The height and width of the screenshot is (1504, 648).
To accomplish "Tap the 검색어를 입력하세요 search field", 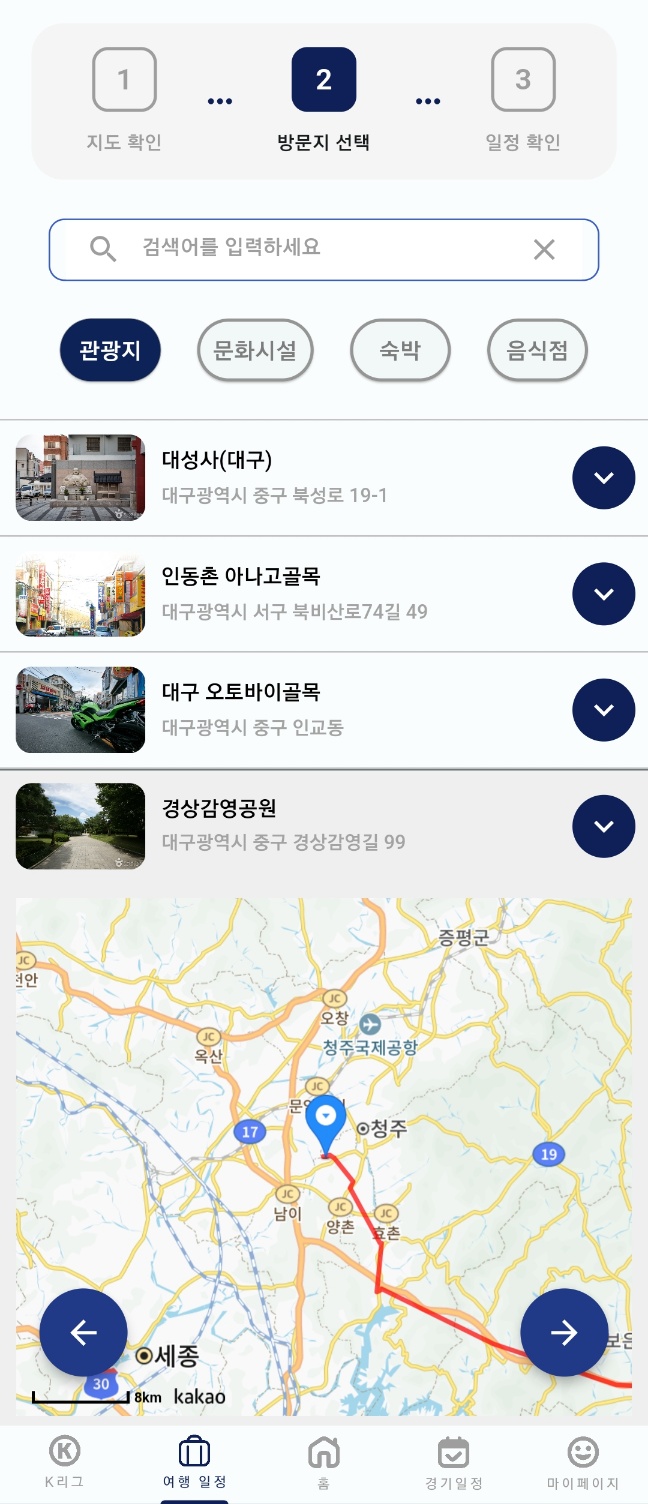I will coord(320,248).
